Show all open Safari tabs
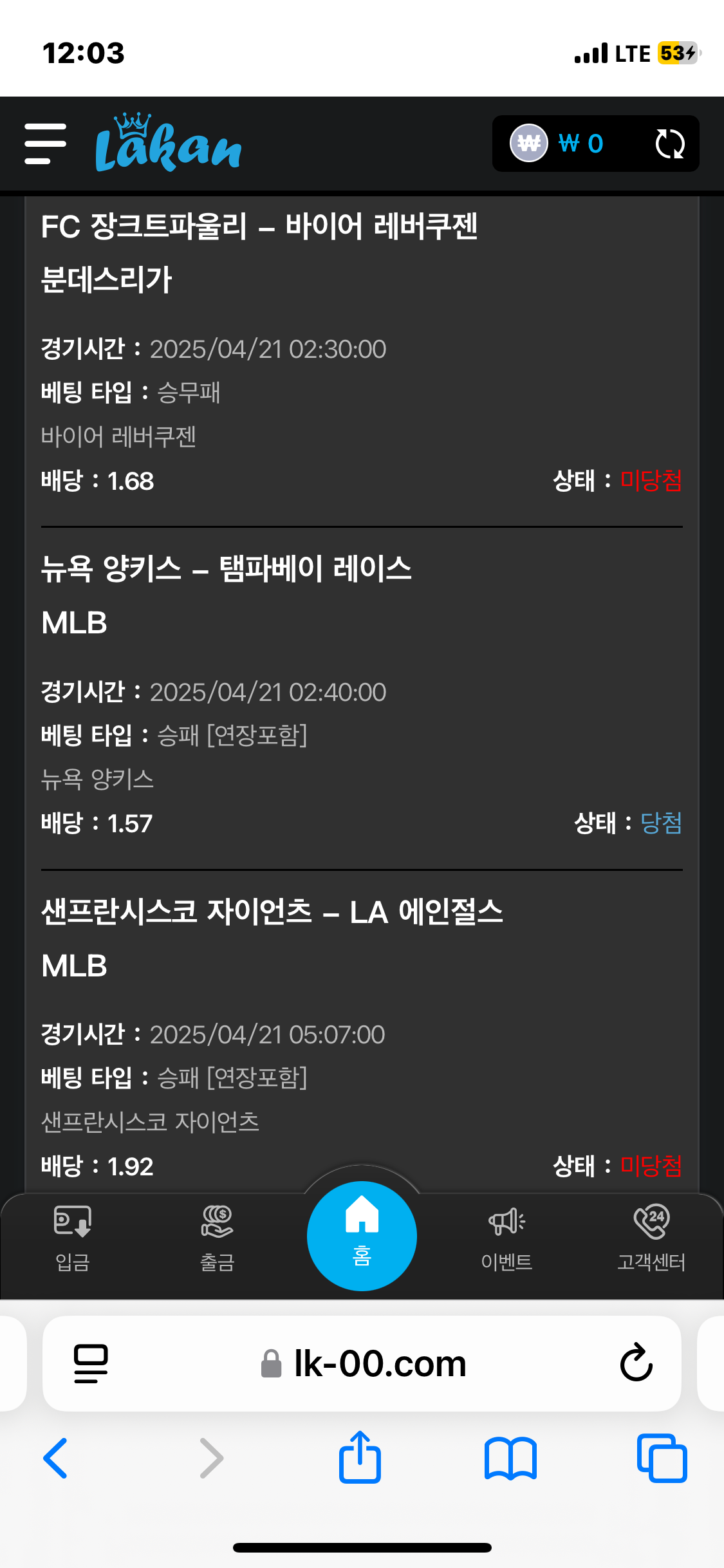 662,1458
